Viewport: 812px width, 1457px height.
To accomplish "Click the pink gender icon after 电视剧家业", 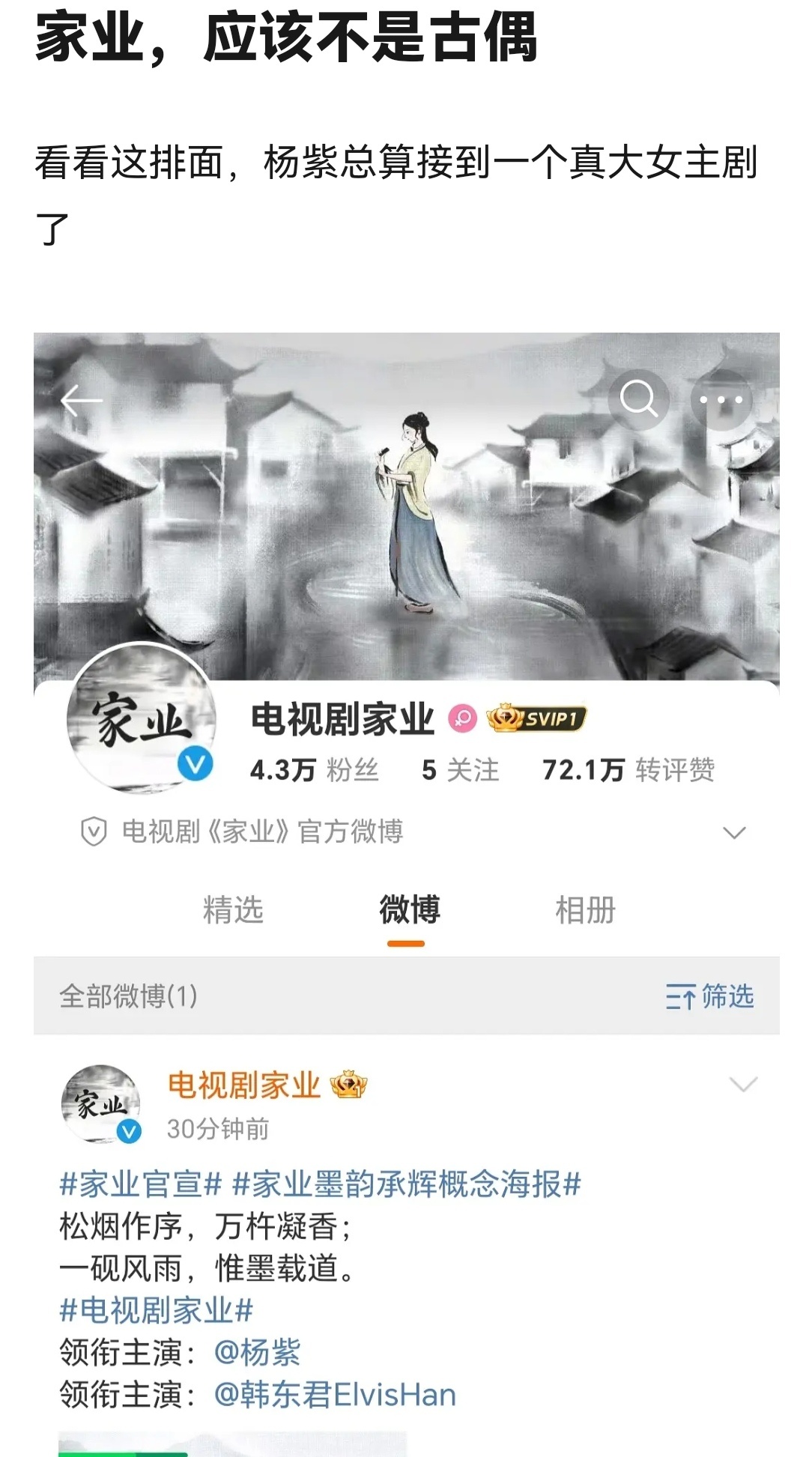I will click(464, 718).
